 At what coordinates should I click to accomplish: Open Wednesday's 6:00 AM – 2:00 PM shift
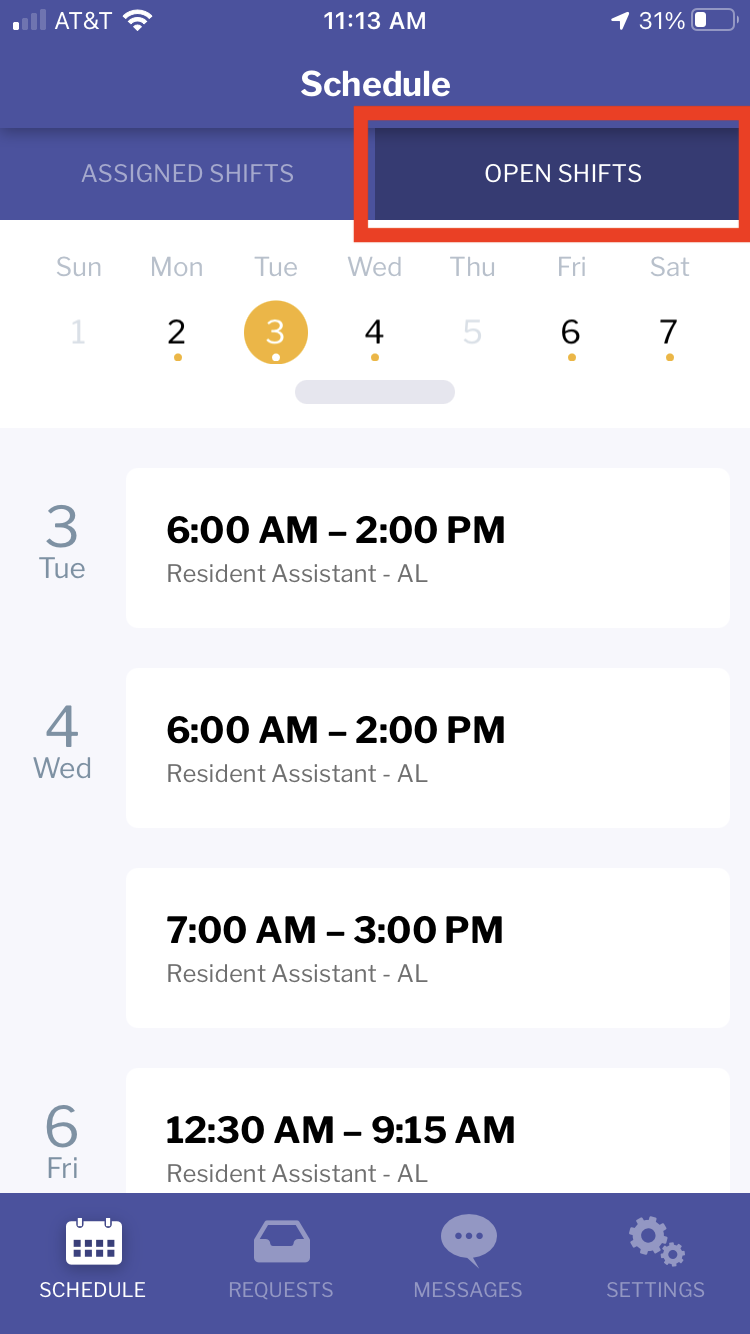[428, 748]
